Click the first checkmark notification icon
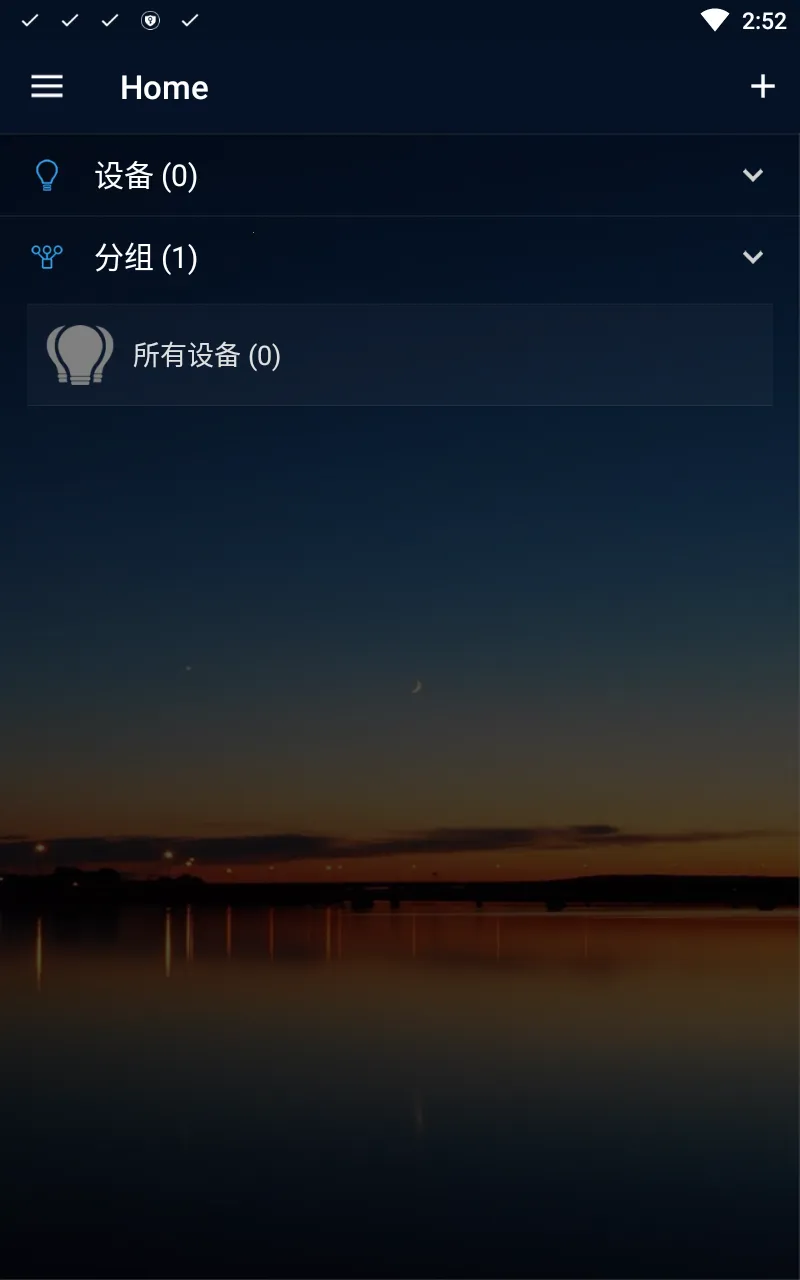Screen dimensions: 800x1280 31,19
